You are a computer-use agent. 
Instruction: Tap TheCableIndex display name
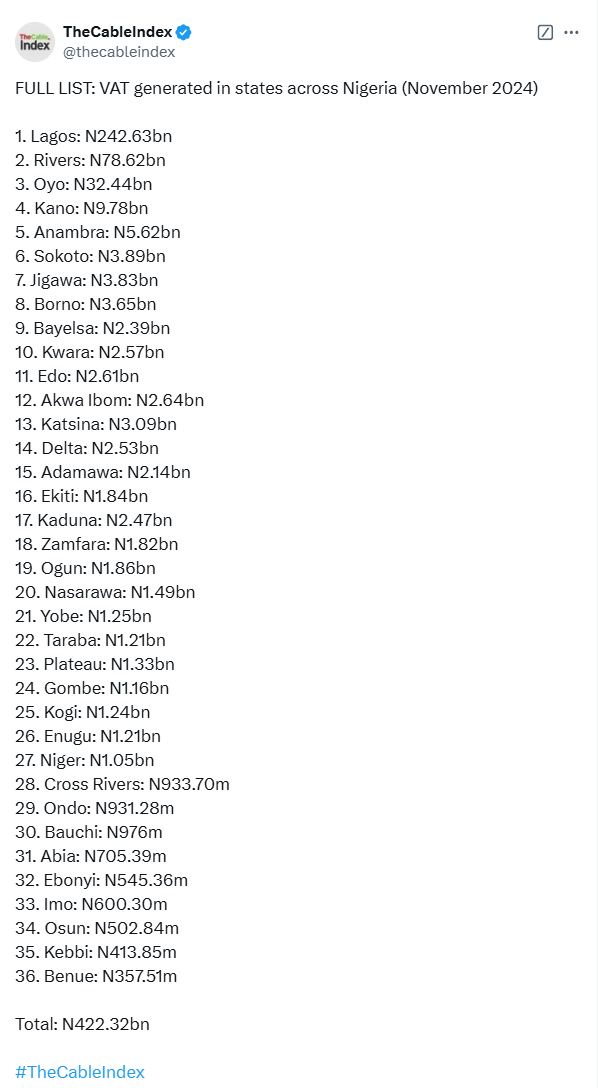117,31
